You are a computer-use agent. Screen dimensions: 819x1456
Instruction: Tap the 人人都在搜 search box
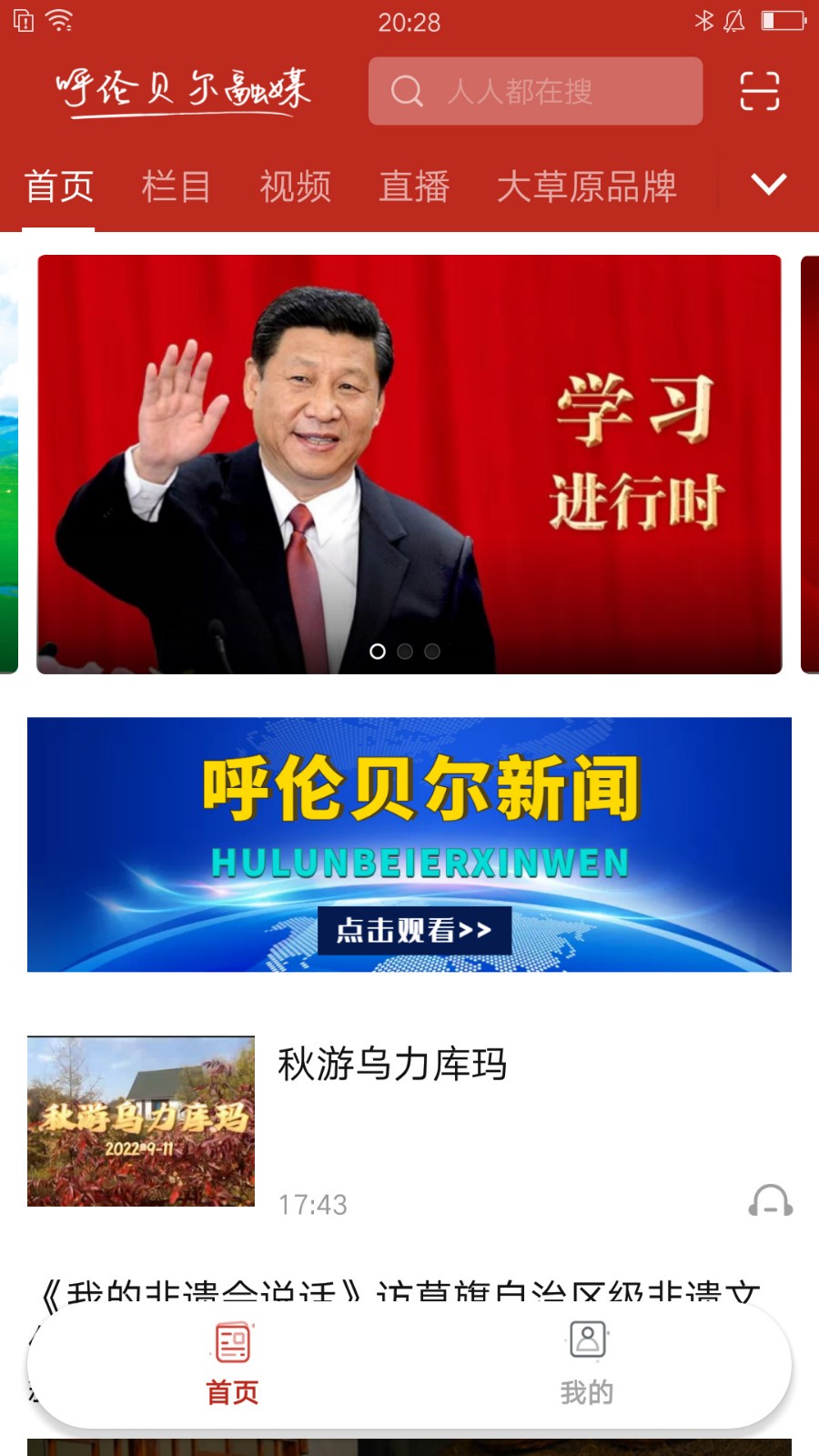tap(535, 91)
